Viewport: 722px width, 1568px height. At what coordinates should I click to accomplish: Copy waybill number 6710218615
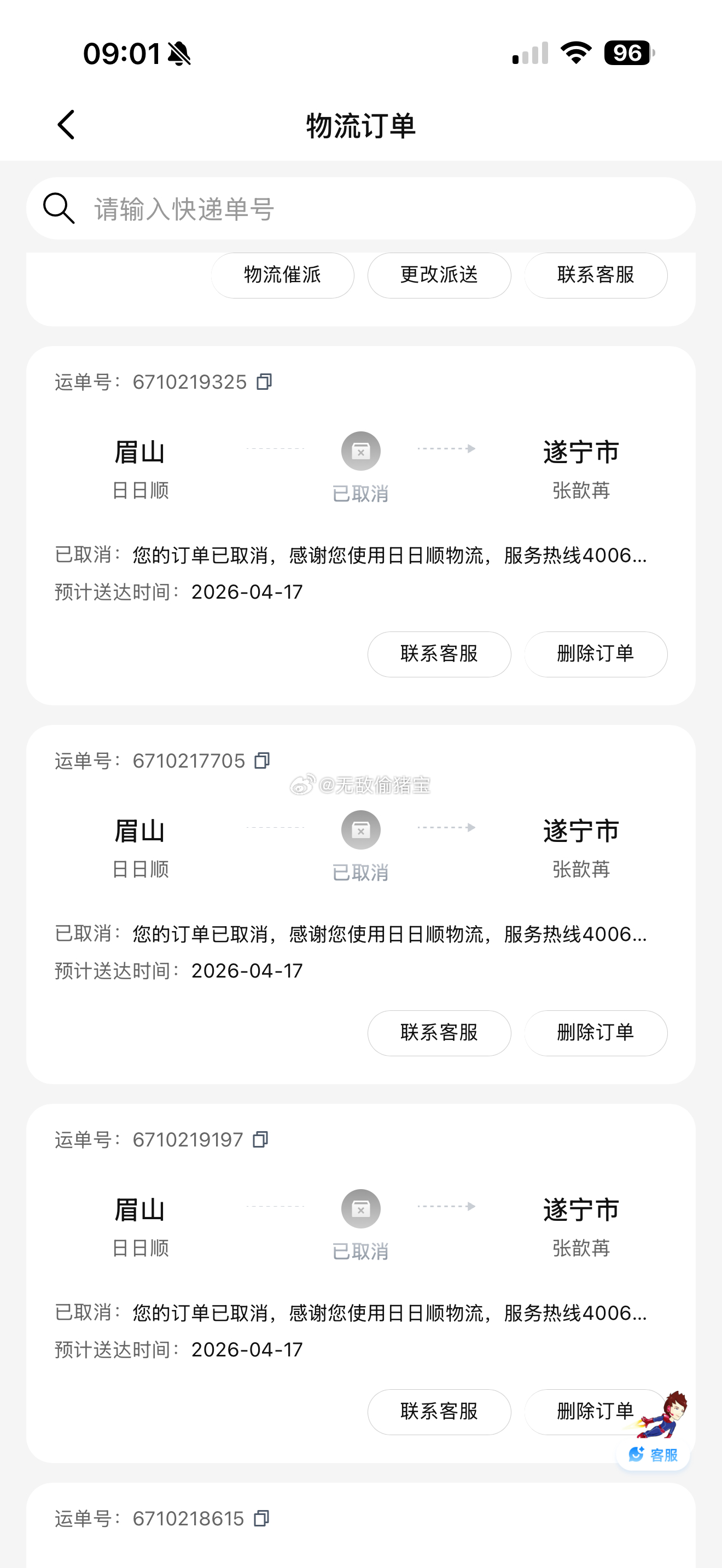[x=262, y=1518]
